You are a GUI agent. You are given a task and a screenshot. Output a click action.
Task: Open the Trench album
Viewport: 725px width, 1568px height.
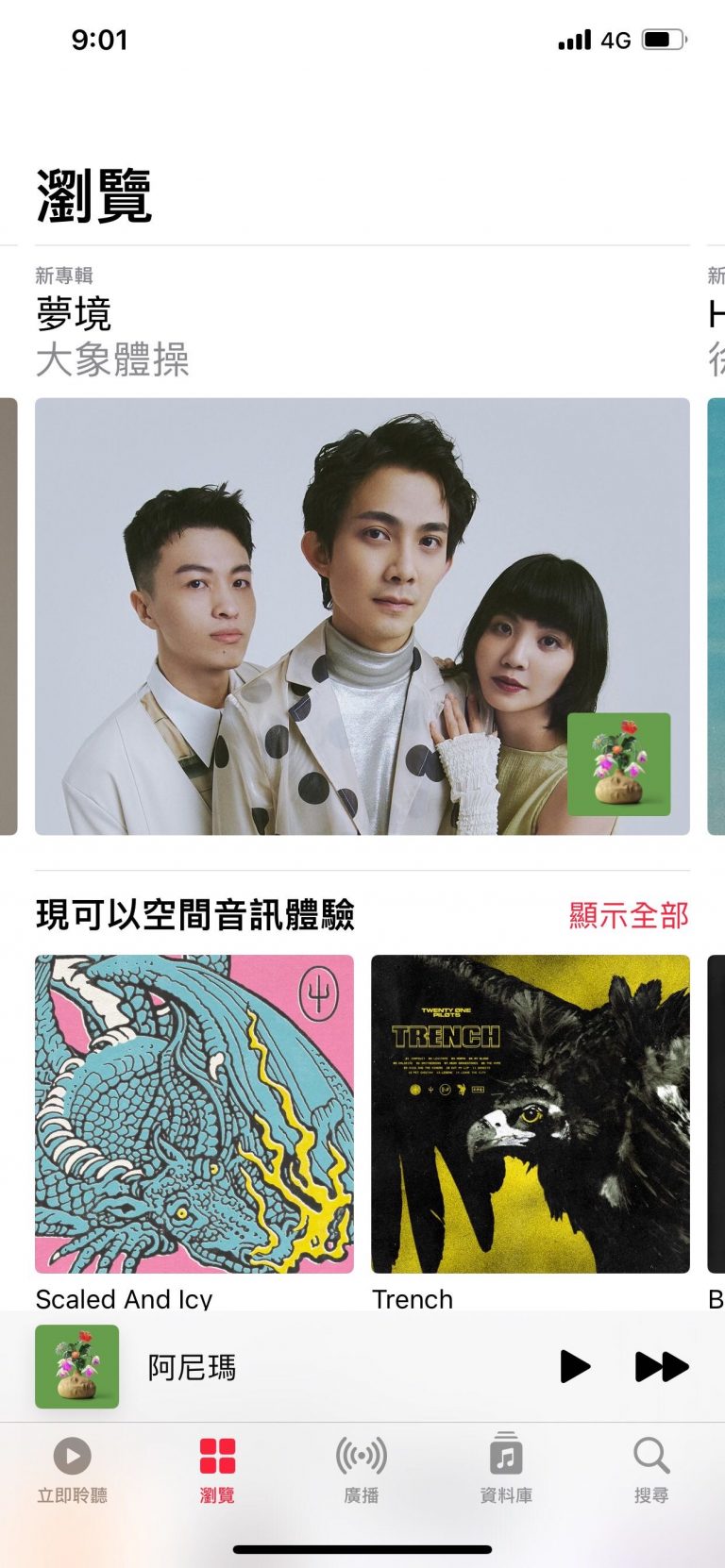pos(531,1114)
